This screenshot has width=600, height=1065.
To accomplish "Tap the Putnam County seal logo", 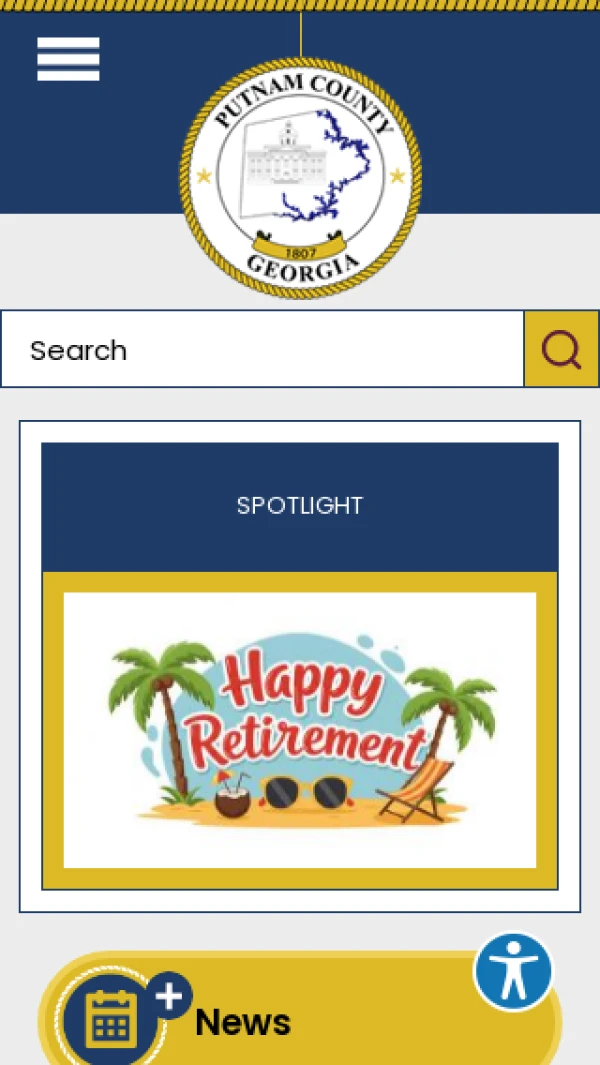I will [x=300, y=178].
